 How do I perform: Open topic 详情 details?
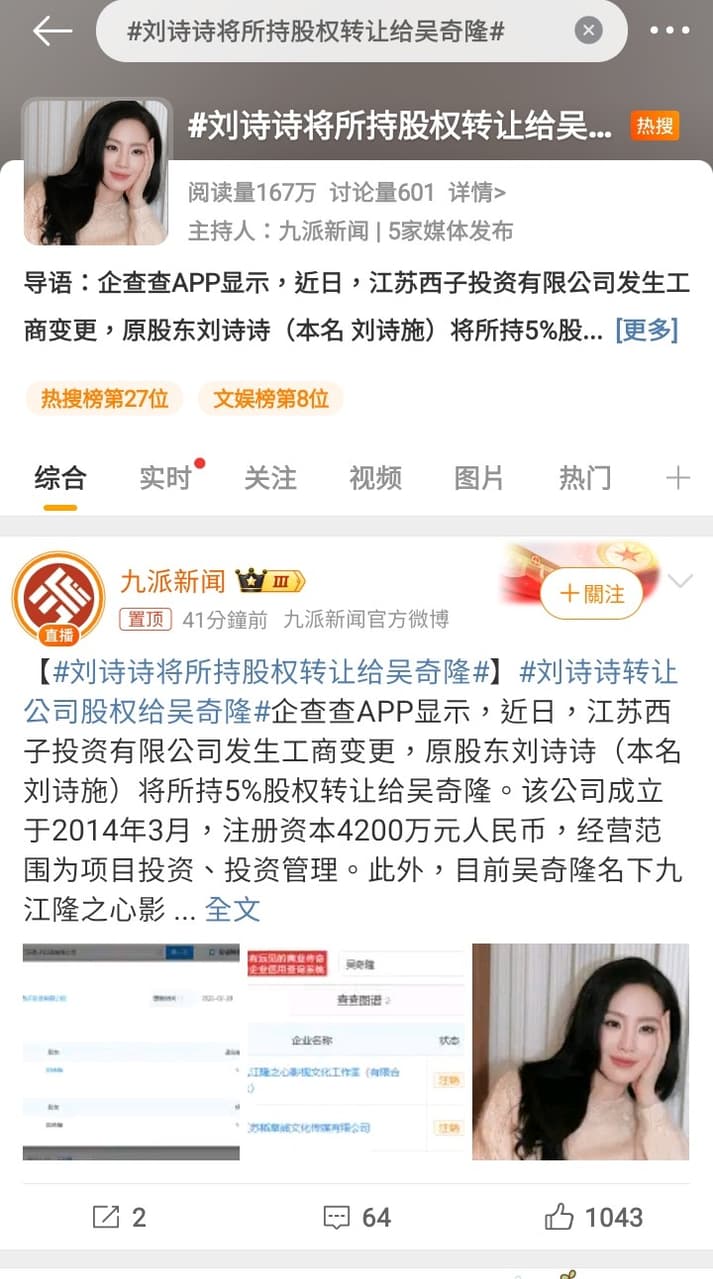pyautogui.click(x=476, y=192)
